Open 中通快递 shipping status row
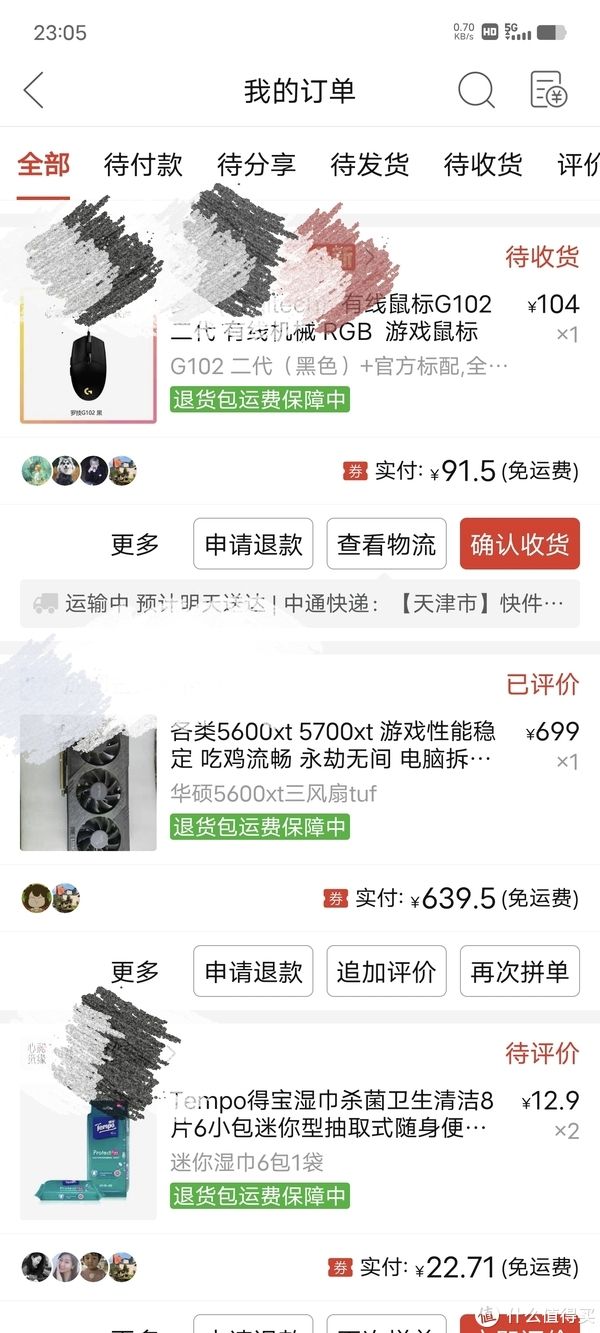The height and width of the screenshot is (1333, 600). pyautogui.click(x=300, y=604)
